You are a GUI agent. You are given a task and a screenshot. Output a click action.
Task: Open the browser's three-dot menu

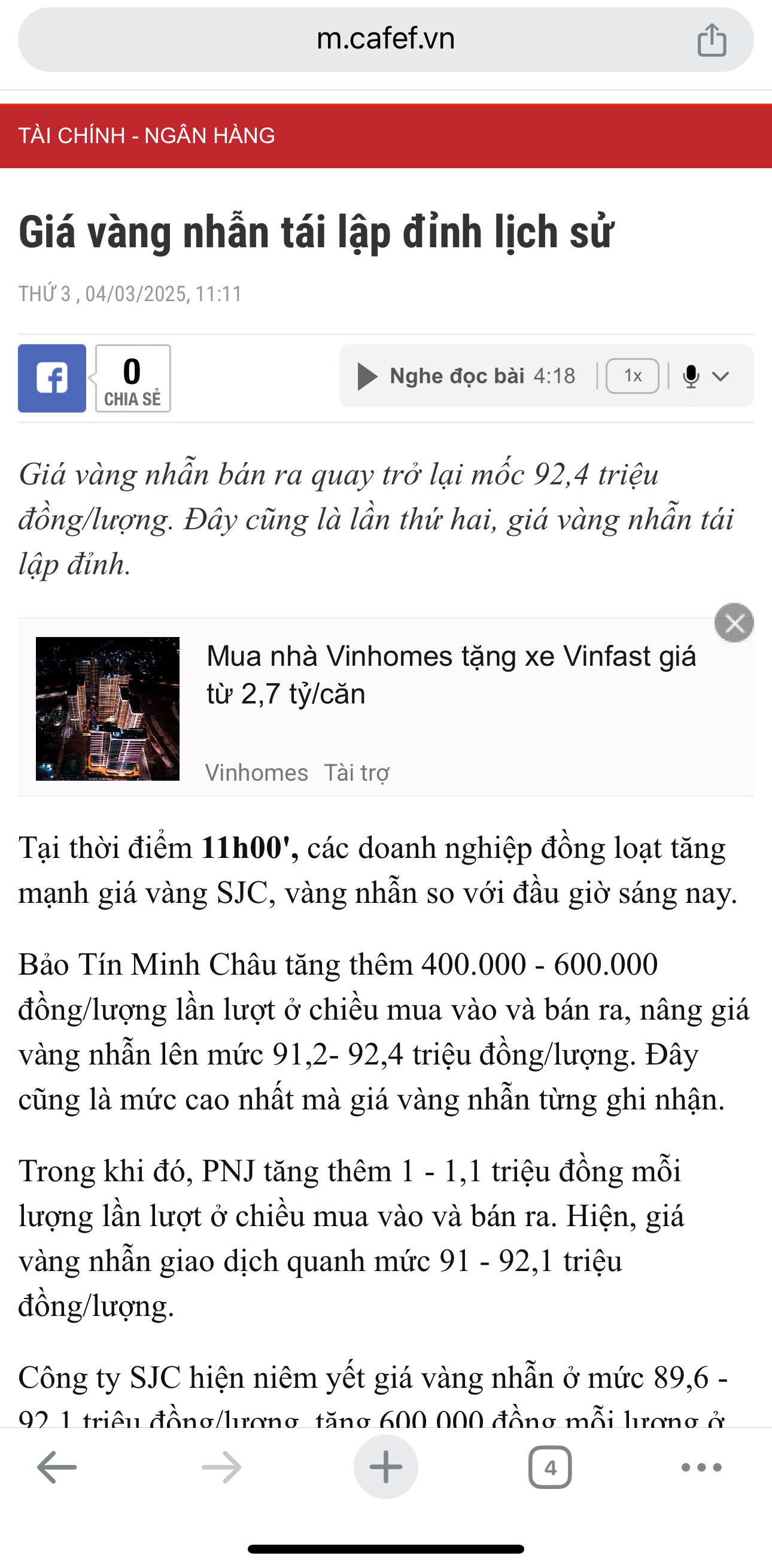click(x=701, y=1467)
